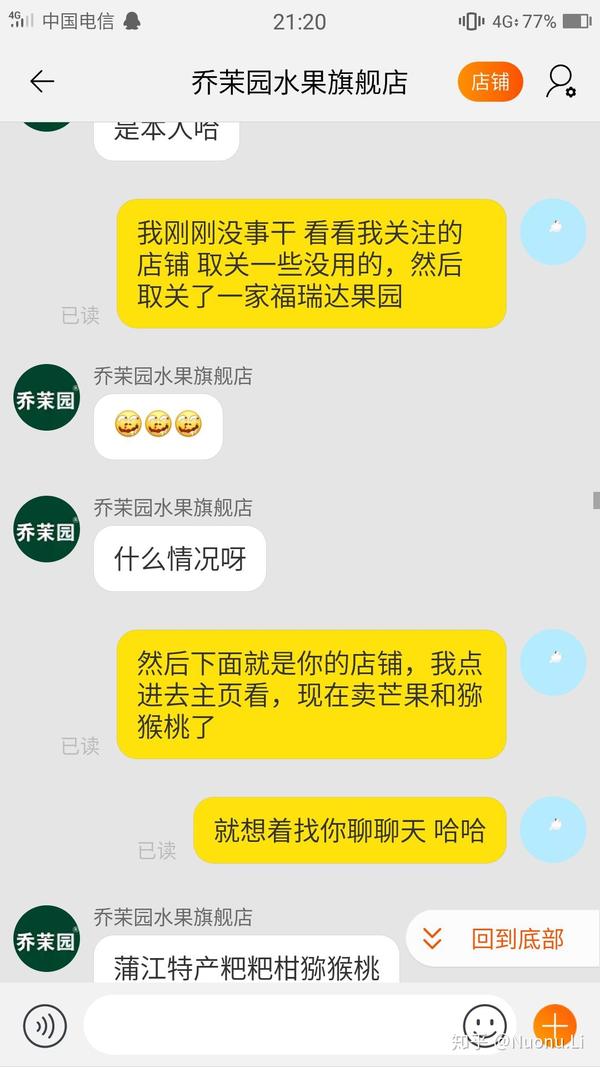Go back using the arrow icon
600x1067 pixels.
(x=42, y=82)
